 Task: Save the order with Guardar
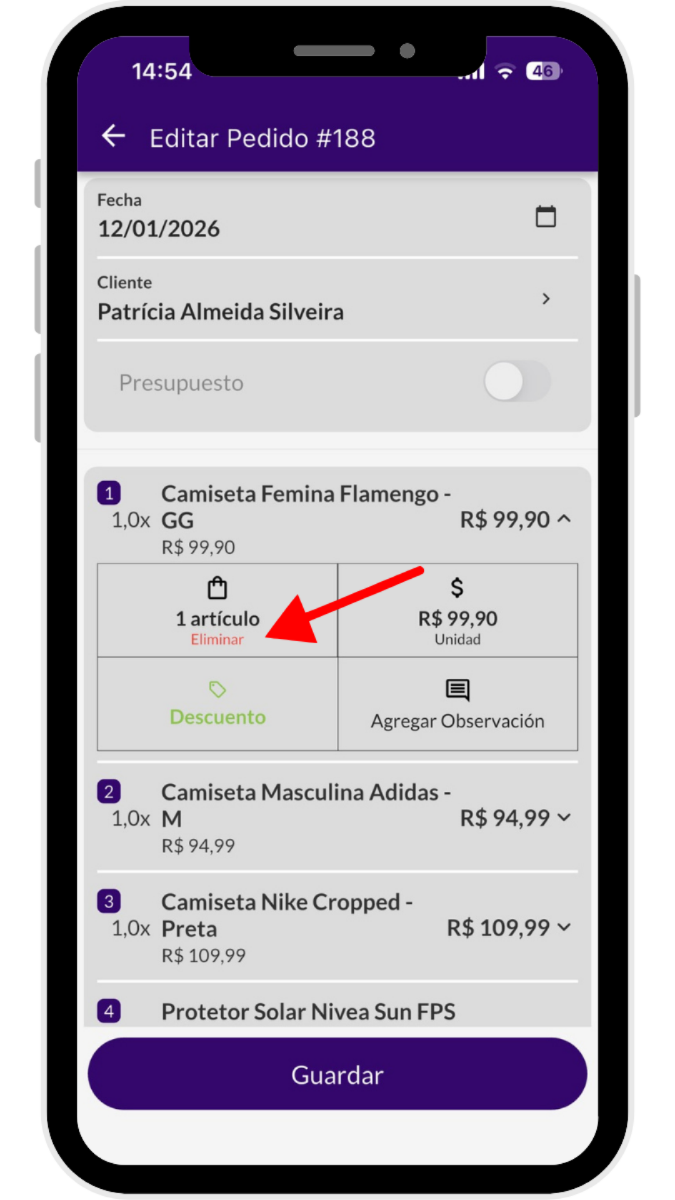tap(337, 1075)
